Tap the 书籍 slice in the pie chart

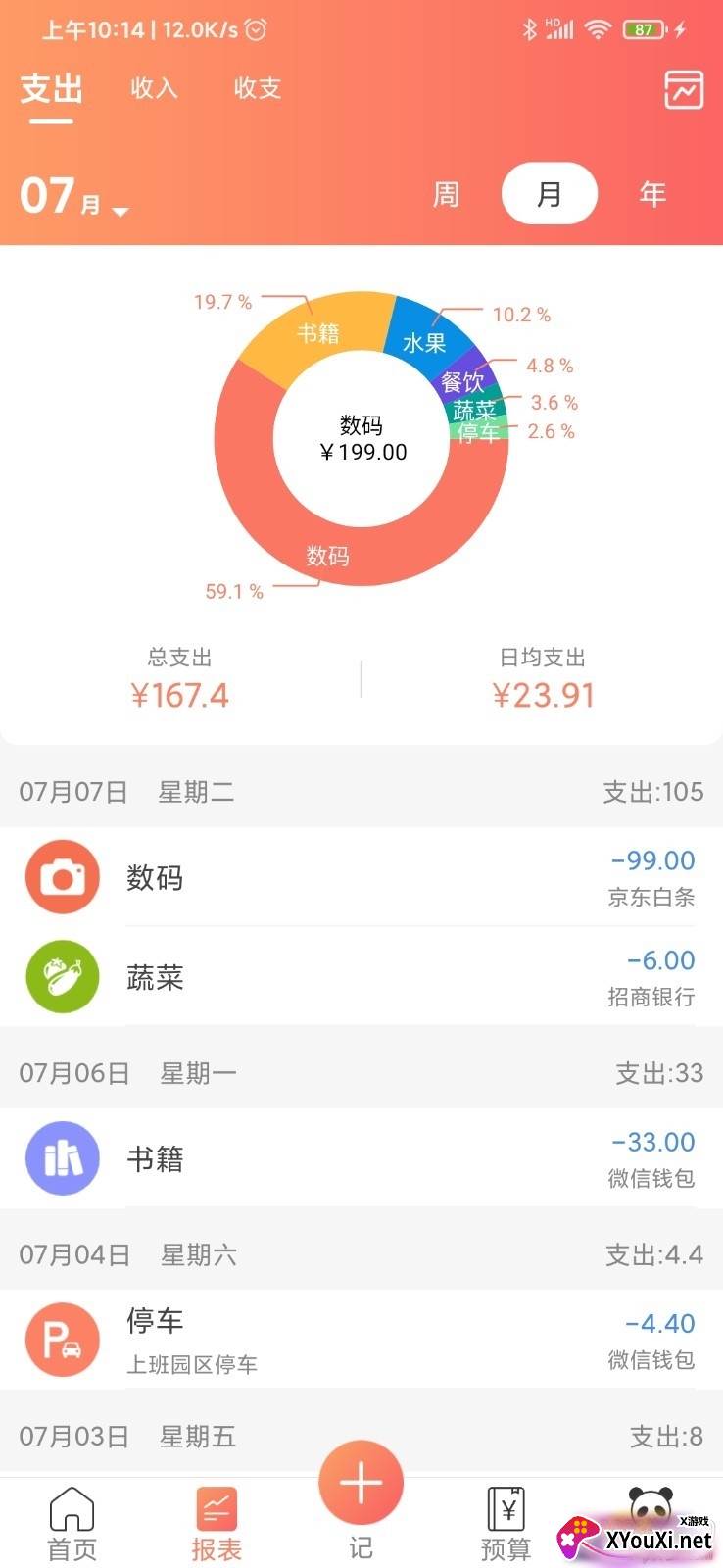[x=318, y=333]
